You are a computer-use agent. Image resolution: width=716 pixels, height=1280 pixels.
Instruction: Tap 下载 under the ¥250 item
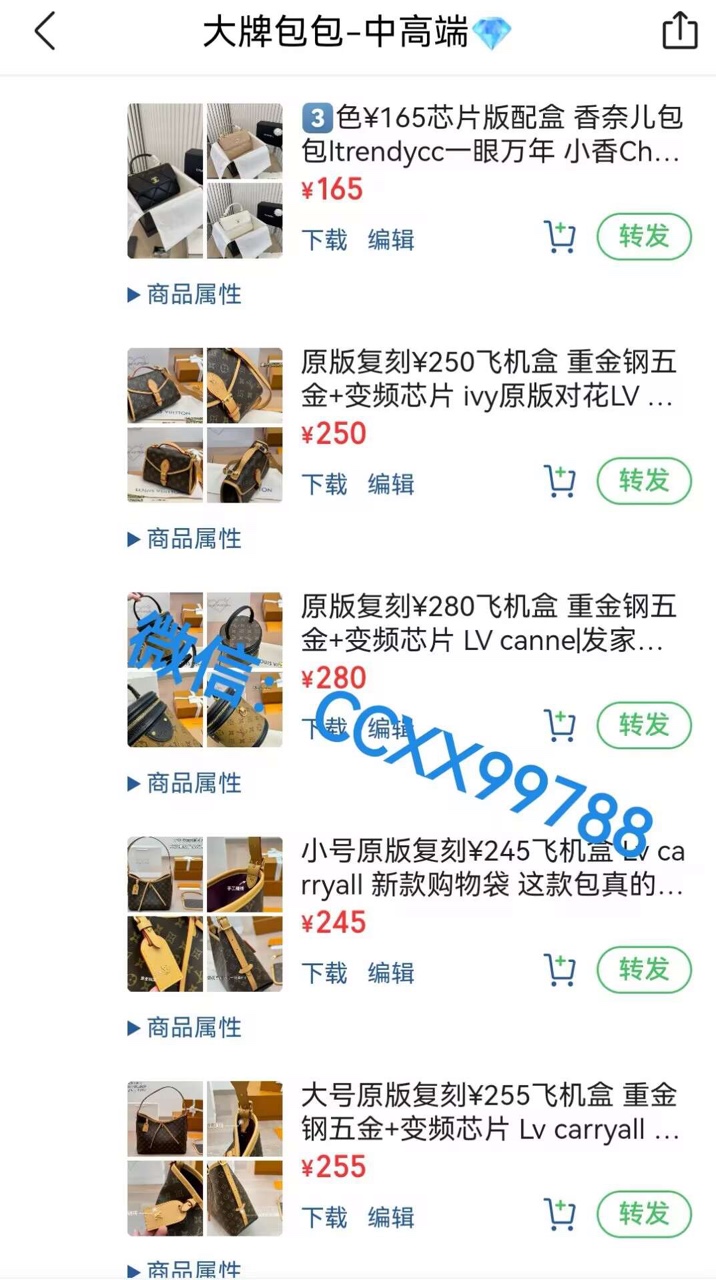(x=325, y=484)
